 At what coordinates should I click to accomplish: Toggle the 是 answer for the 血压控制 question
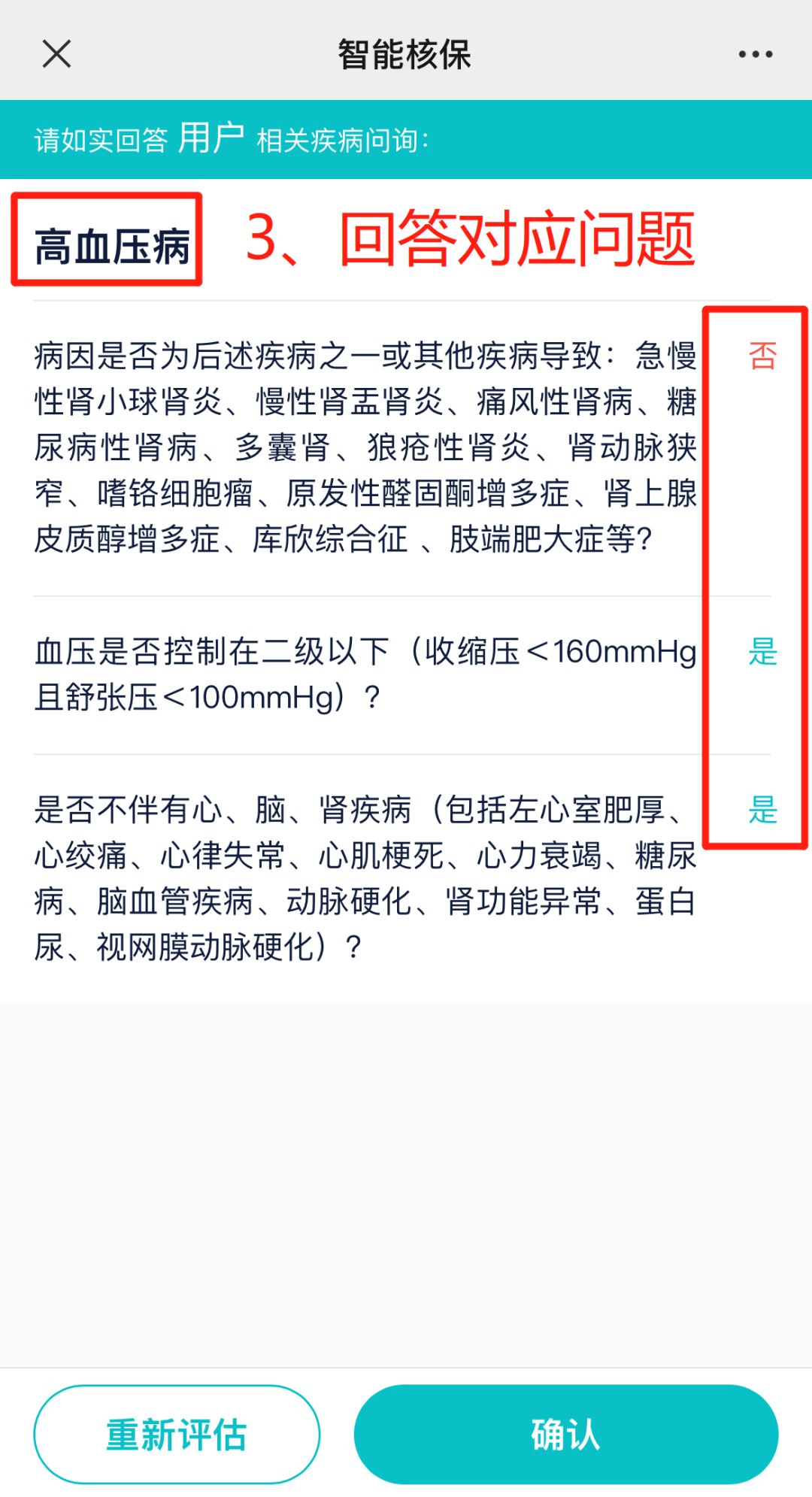point(762,651)
